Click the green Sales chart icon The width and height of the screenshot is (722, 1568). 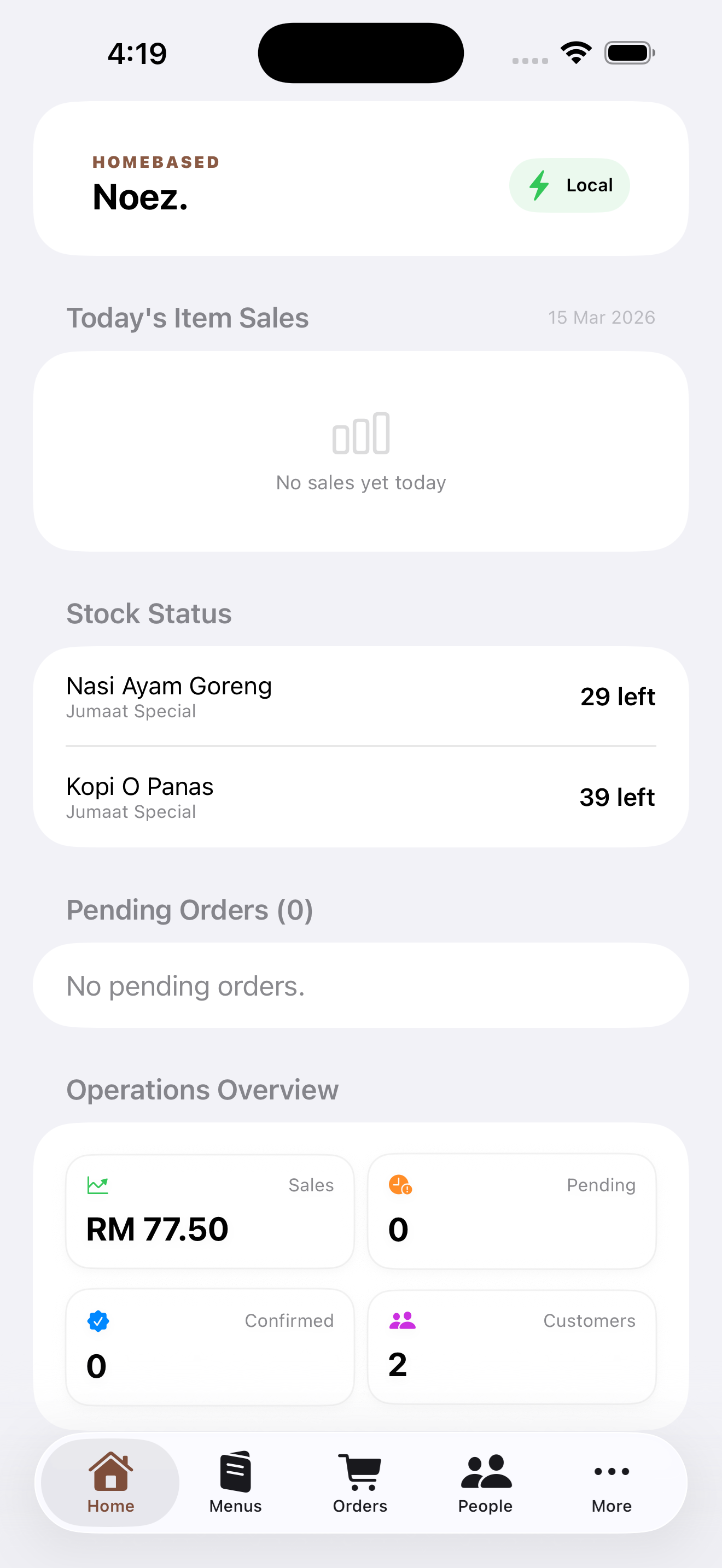[98, 1185]
